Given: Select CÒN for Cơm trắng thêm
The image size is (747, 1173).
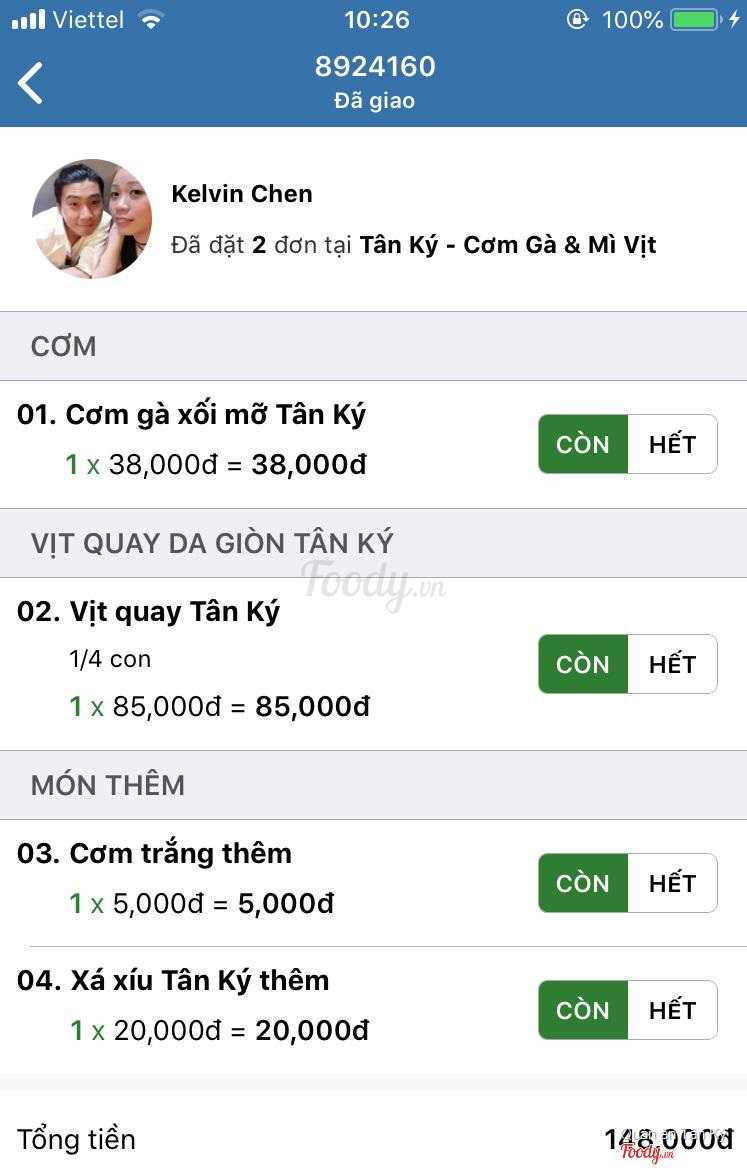Looking at the screenshot, I should (583, 883).
